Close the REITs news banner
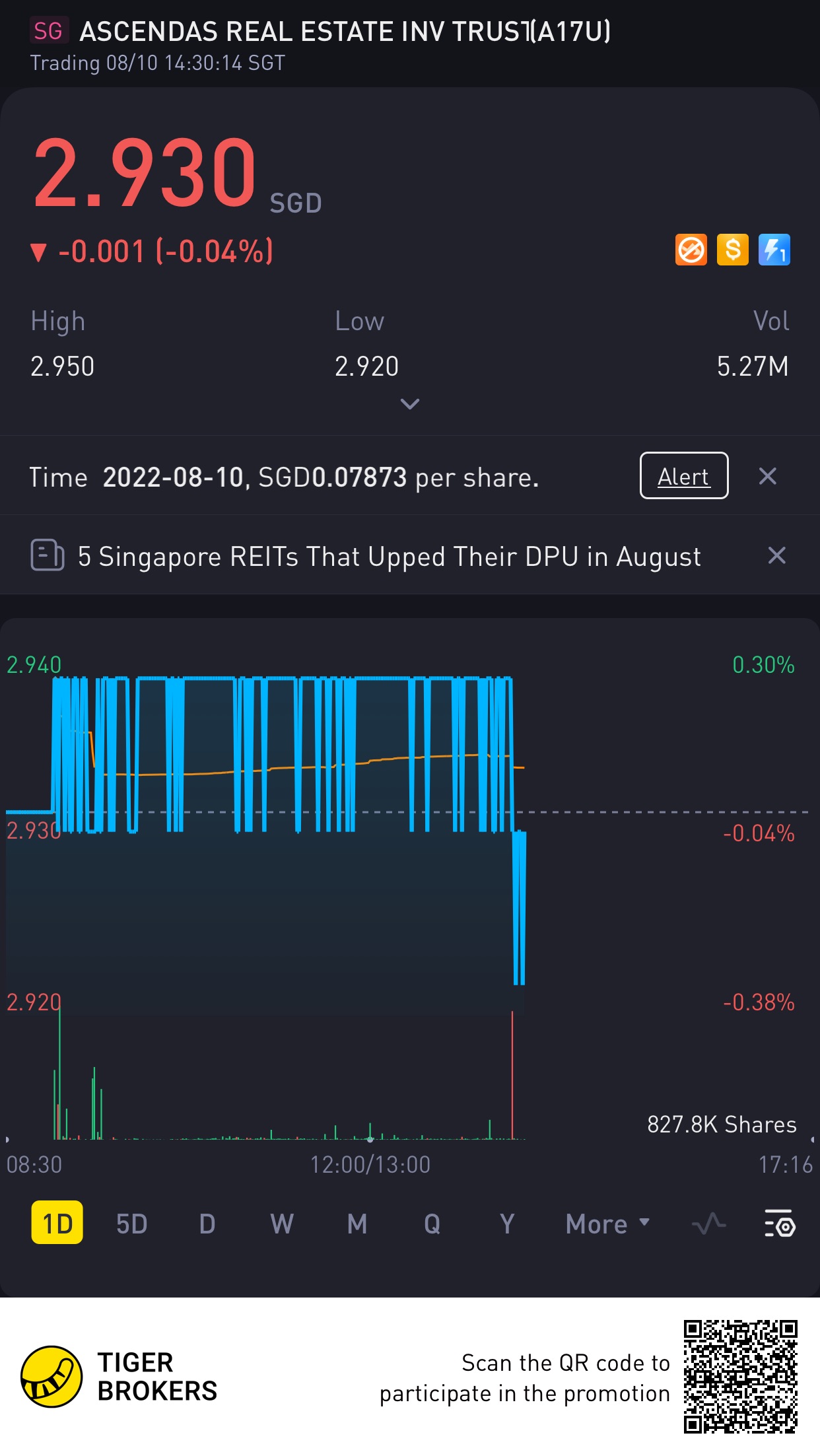Screen dimensions: 820x1456 point(776,556)
